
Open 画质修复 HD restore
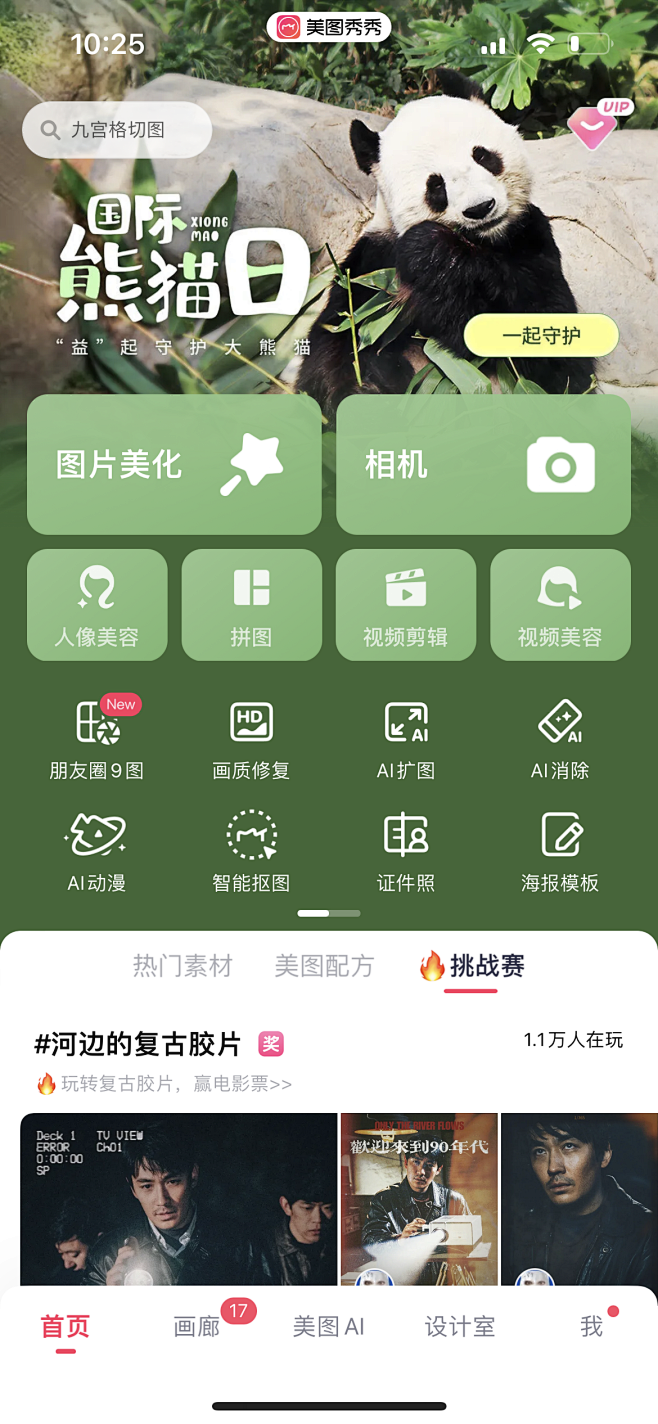pos(251,740)
